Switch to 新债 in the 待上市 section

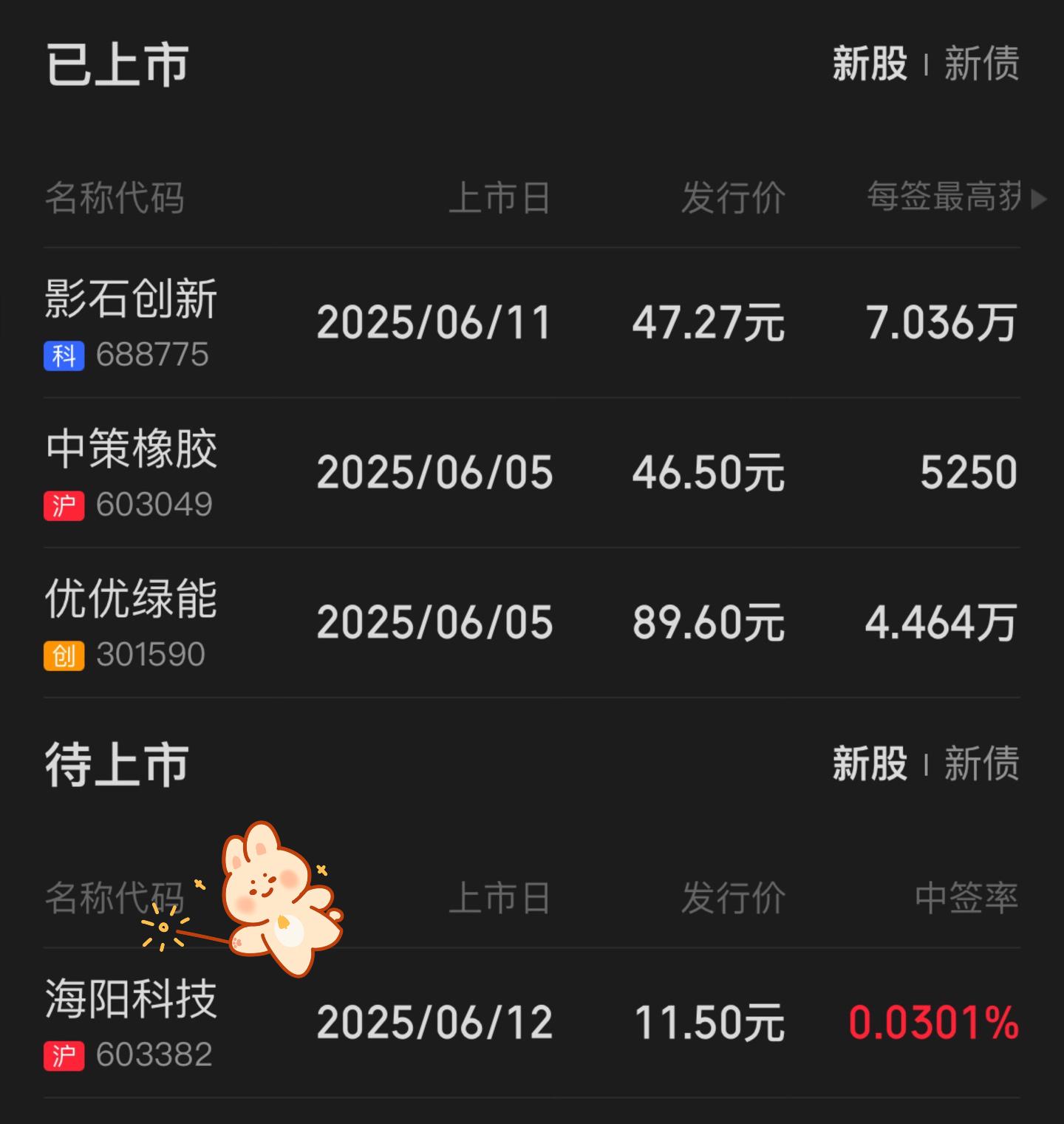[x=981, y=763]
